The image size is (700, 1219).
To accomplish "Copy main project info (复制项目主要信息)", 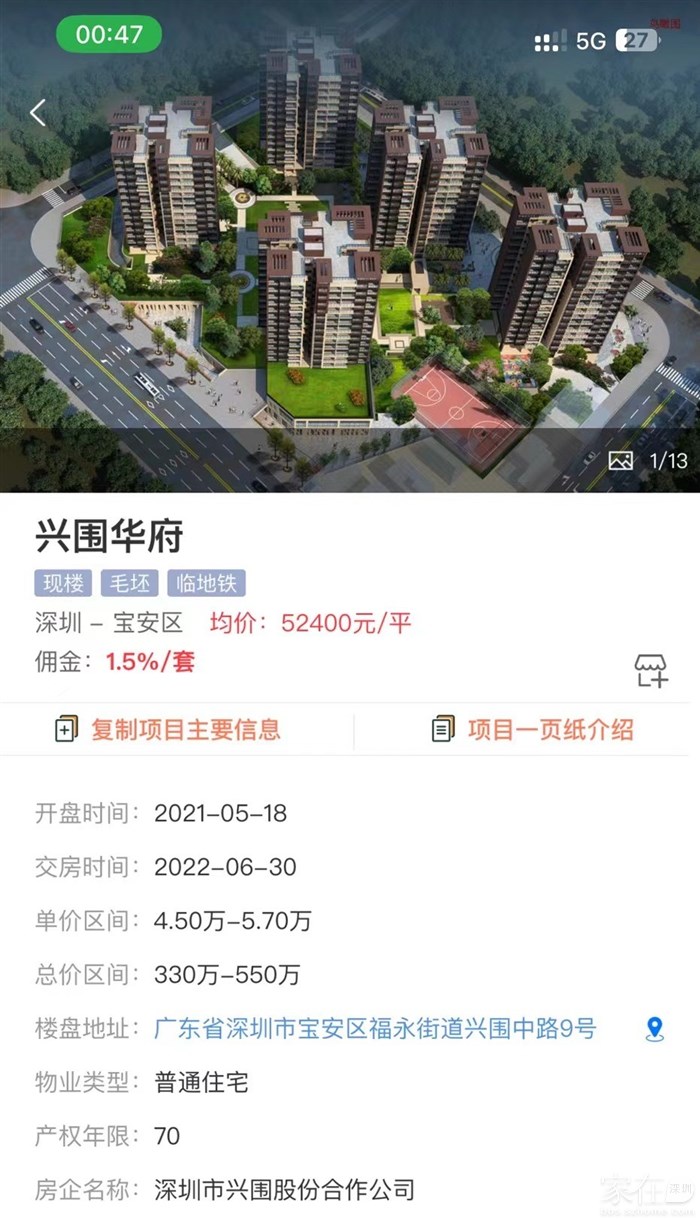I will click(x=168, y=729).
